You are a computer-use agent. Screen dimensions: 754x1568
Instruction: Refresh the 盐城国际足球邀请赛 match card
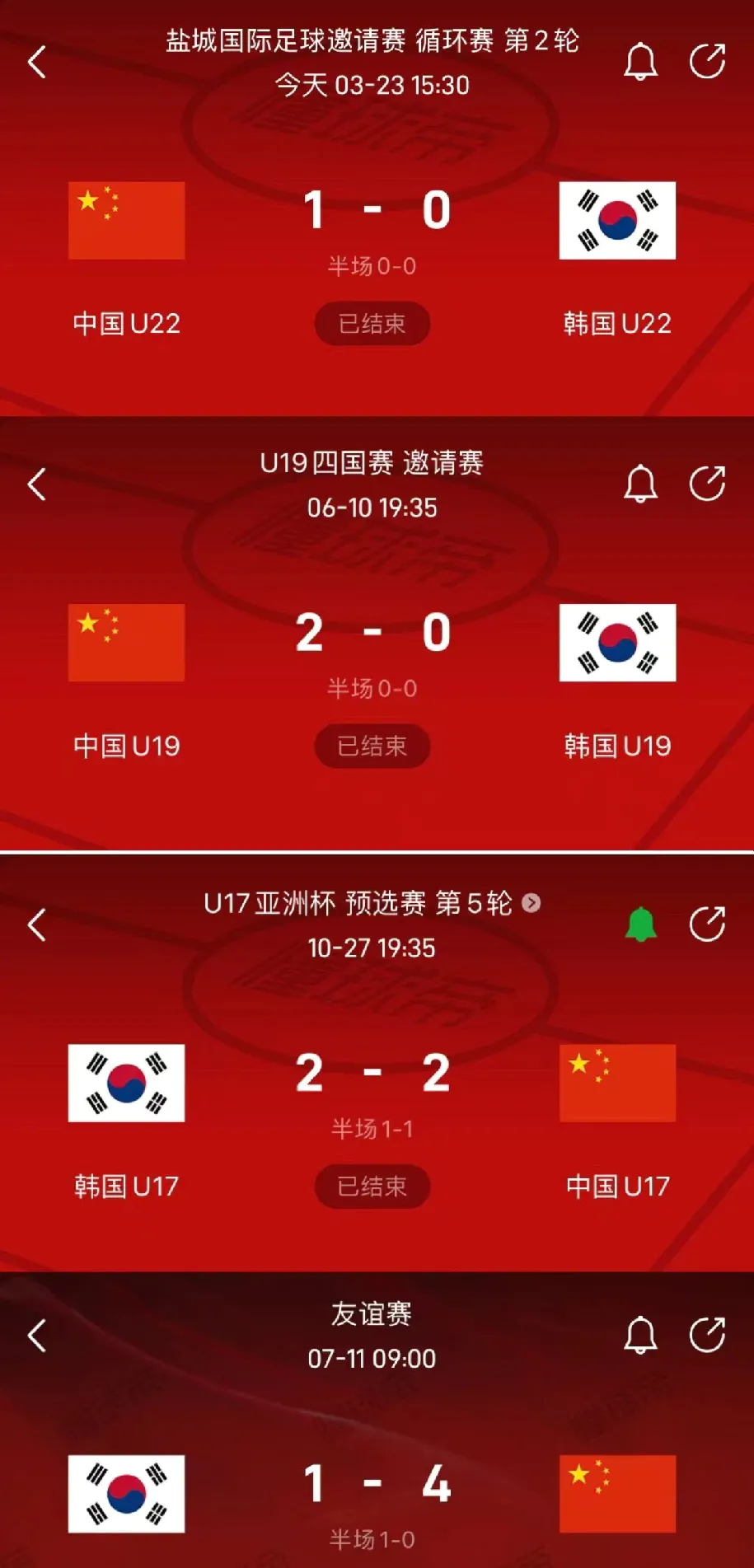[707, 62]
